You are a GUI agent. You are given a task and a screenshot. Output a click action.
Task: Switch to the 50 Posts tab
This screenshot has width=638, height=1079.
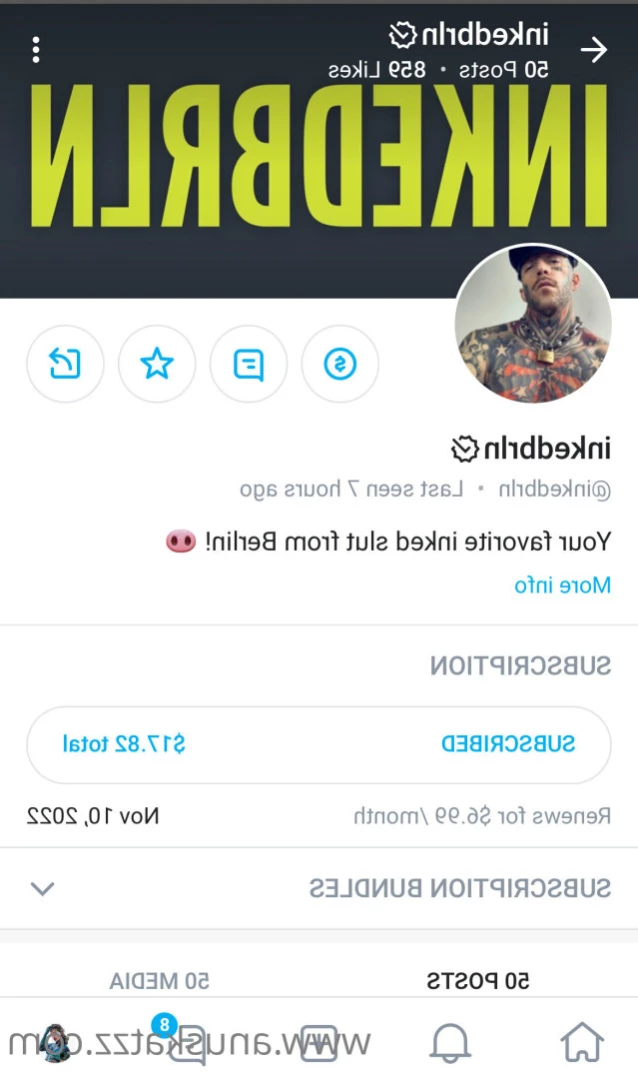[x=478, y=981]
